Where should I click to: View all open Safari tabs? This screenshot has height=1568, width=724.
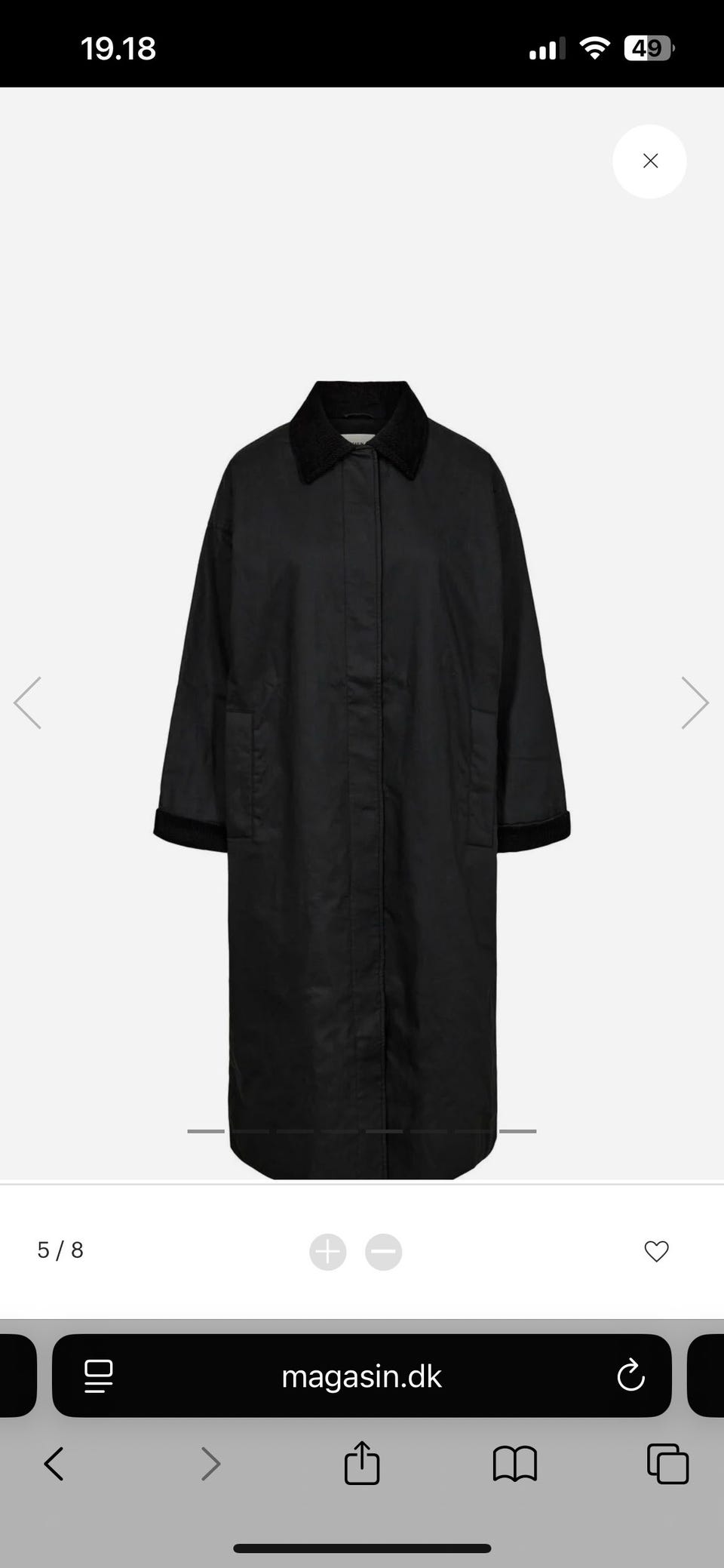[x=667, y=1464]
